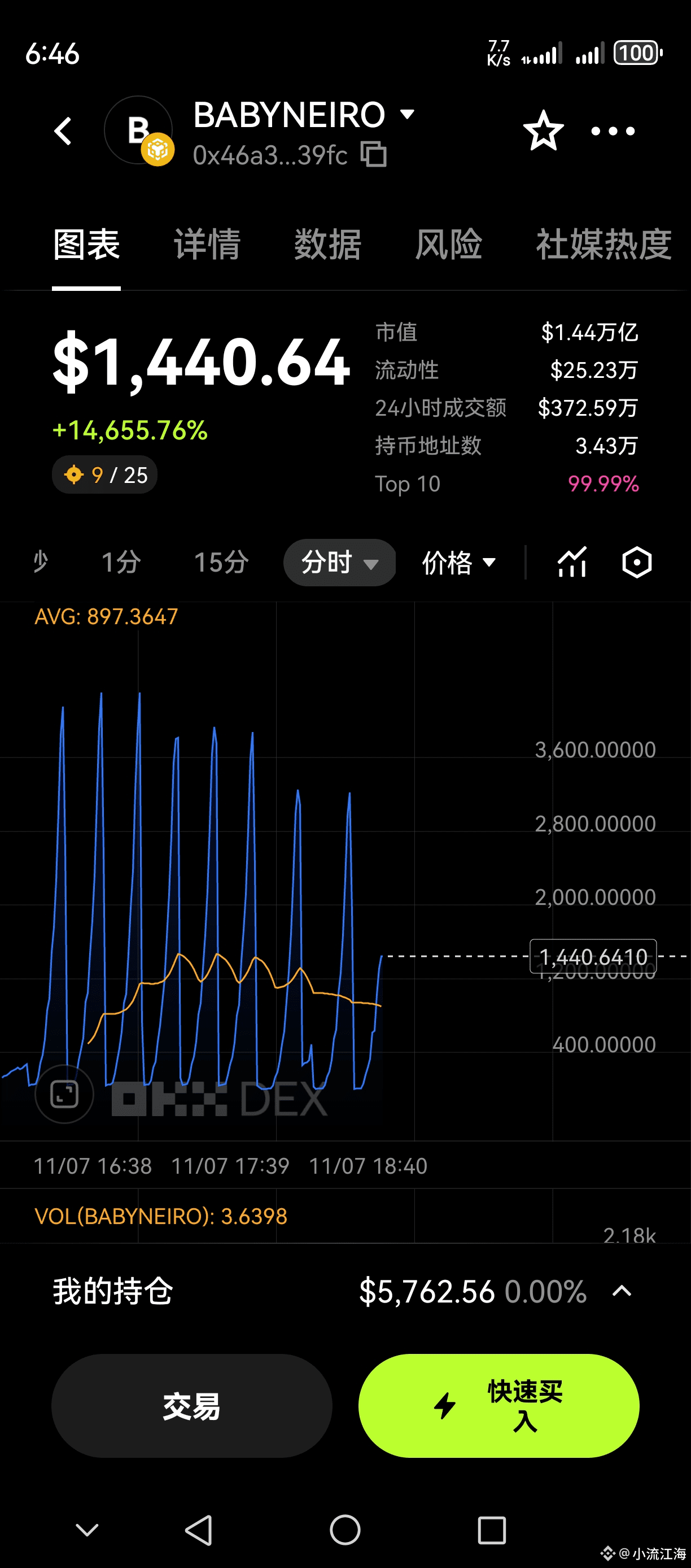Add BABYNEIRO to favorites with star
This screenshot has width=691, height=1568.
pyautogui.click(x=543, y=131)
